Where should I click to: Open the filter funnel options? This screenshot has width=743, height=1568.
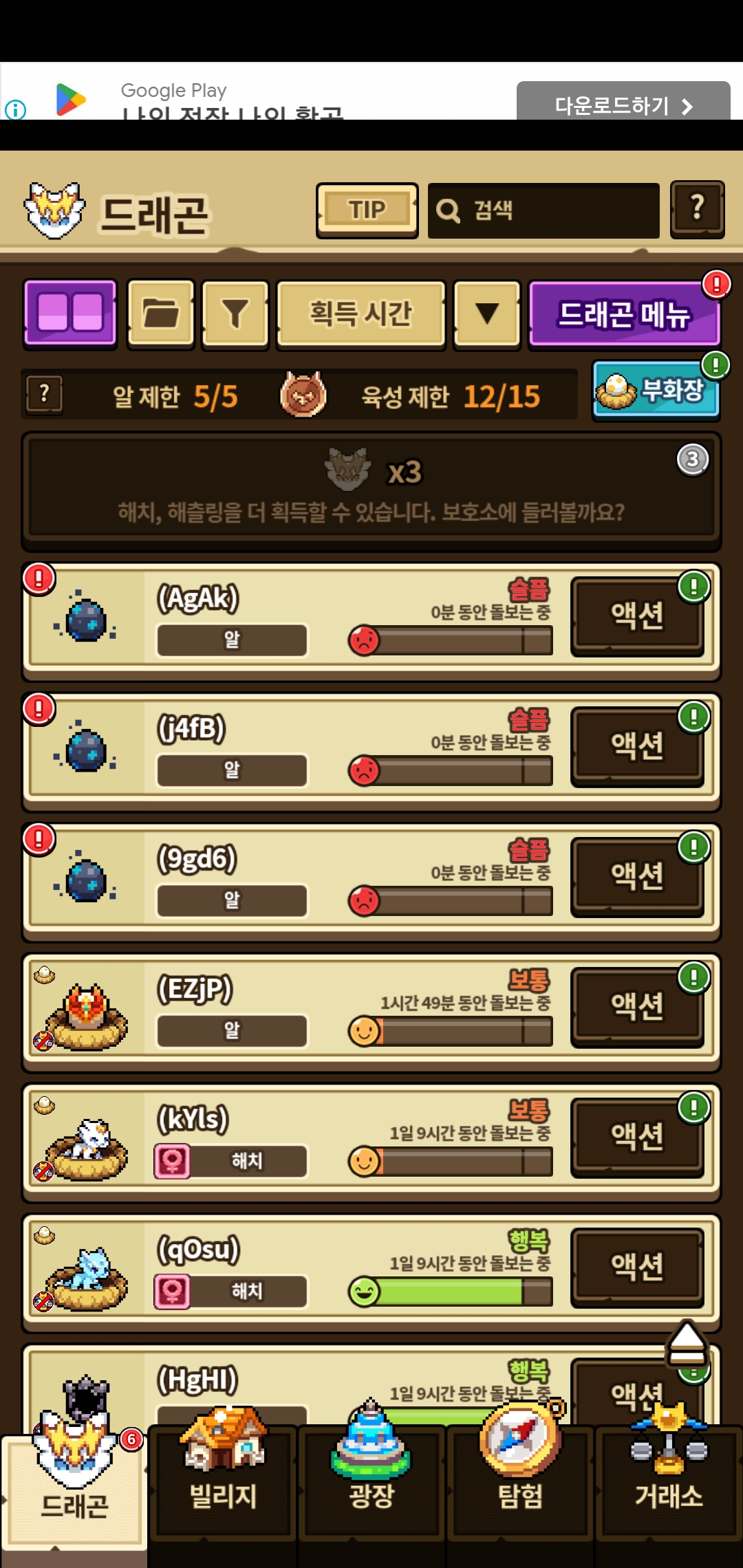point(235,313)
